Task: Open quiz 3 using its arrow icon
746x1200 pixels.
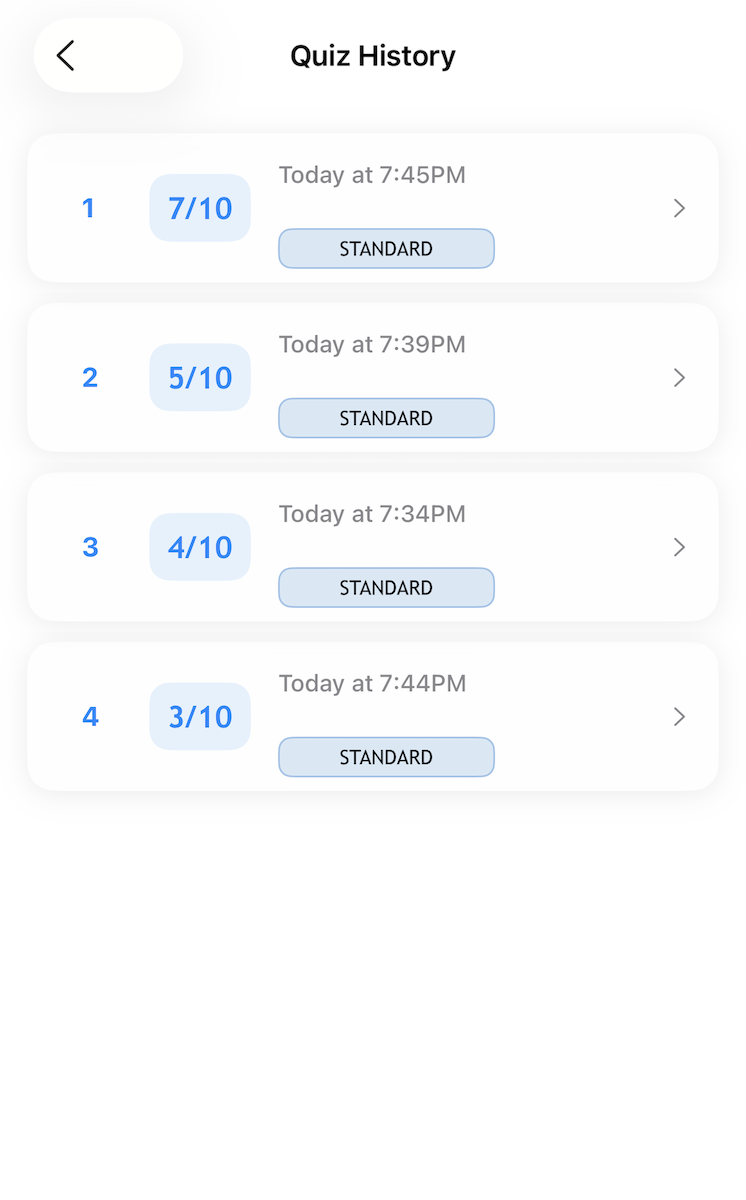Action: 679,547
